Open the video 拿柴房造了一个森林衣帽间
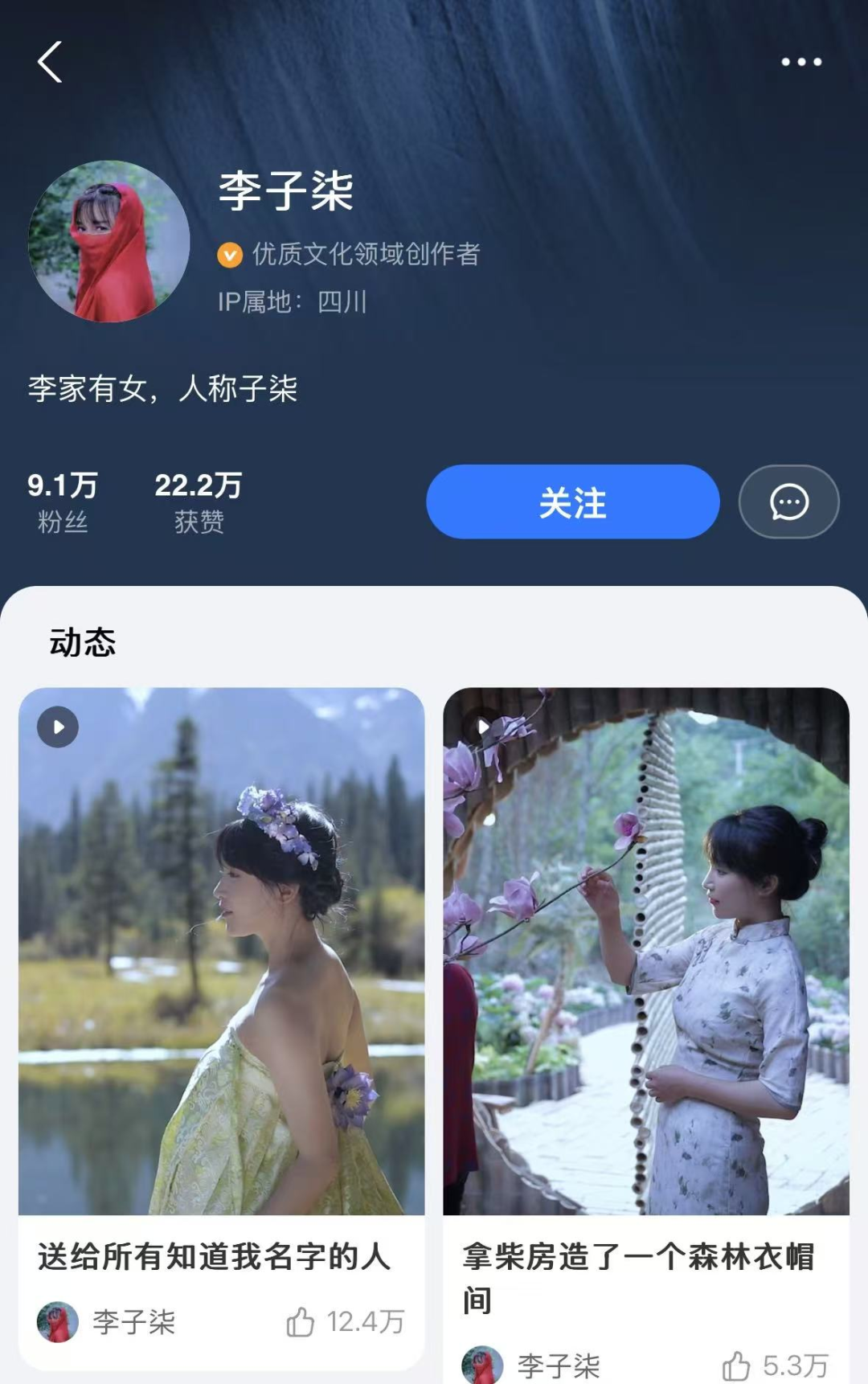Screen dimensions: 868x1384 [x=646, y=951]
